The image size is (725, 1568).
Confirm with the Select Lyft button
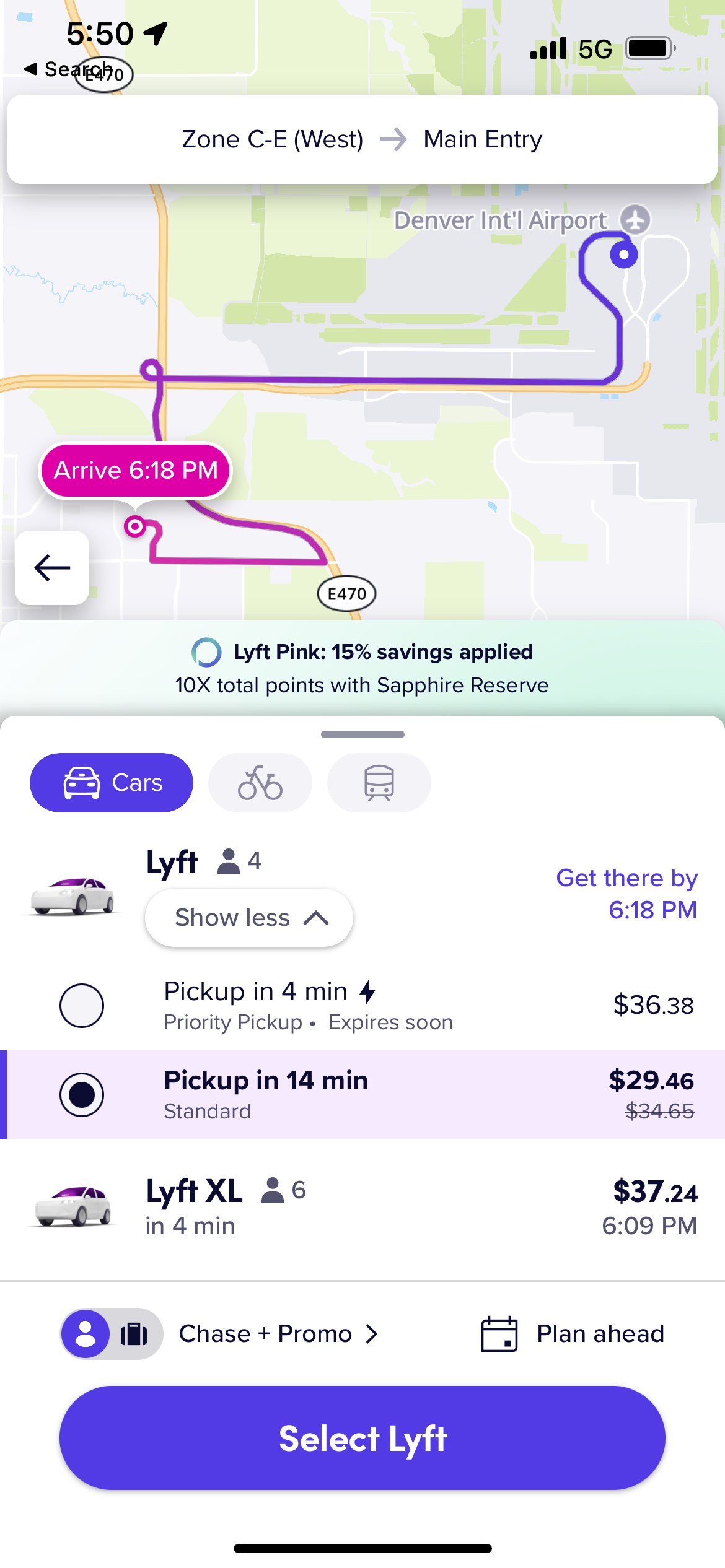[x=362, y=1438]
